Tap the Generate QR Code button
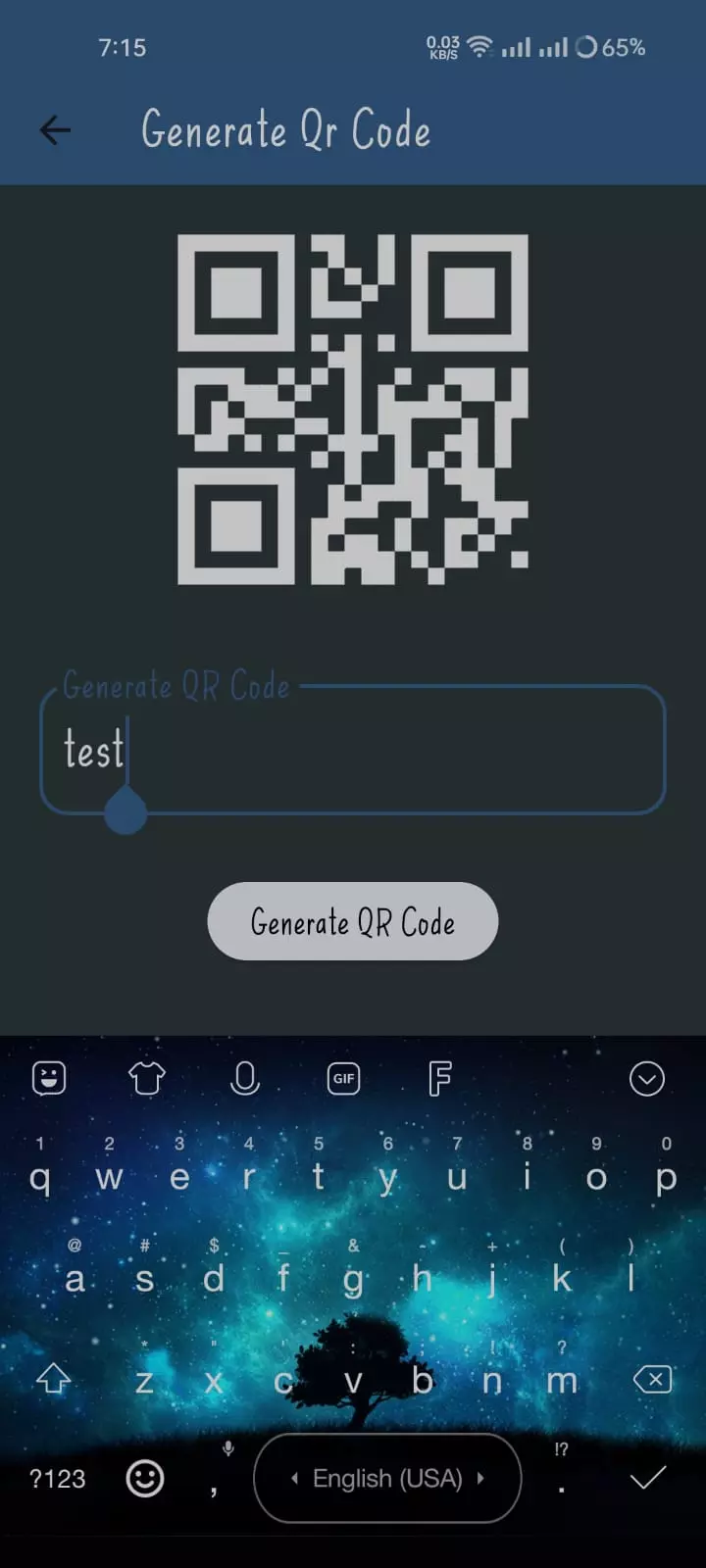The width and height of the screenshot is (706, 1568). pos(353,921)
